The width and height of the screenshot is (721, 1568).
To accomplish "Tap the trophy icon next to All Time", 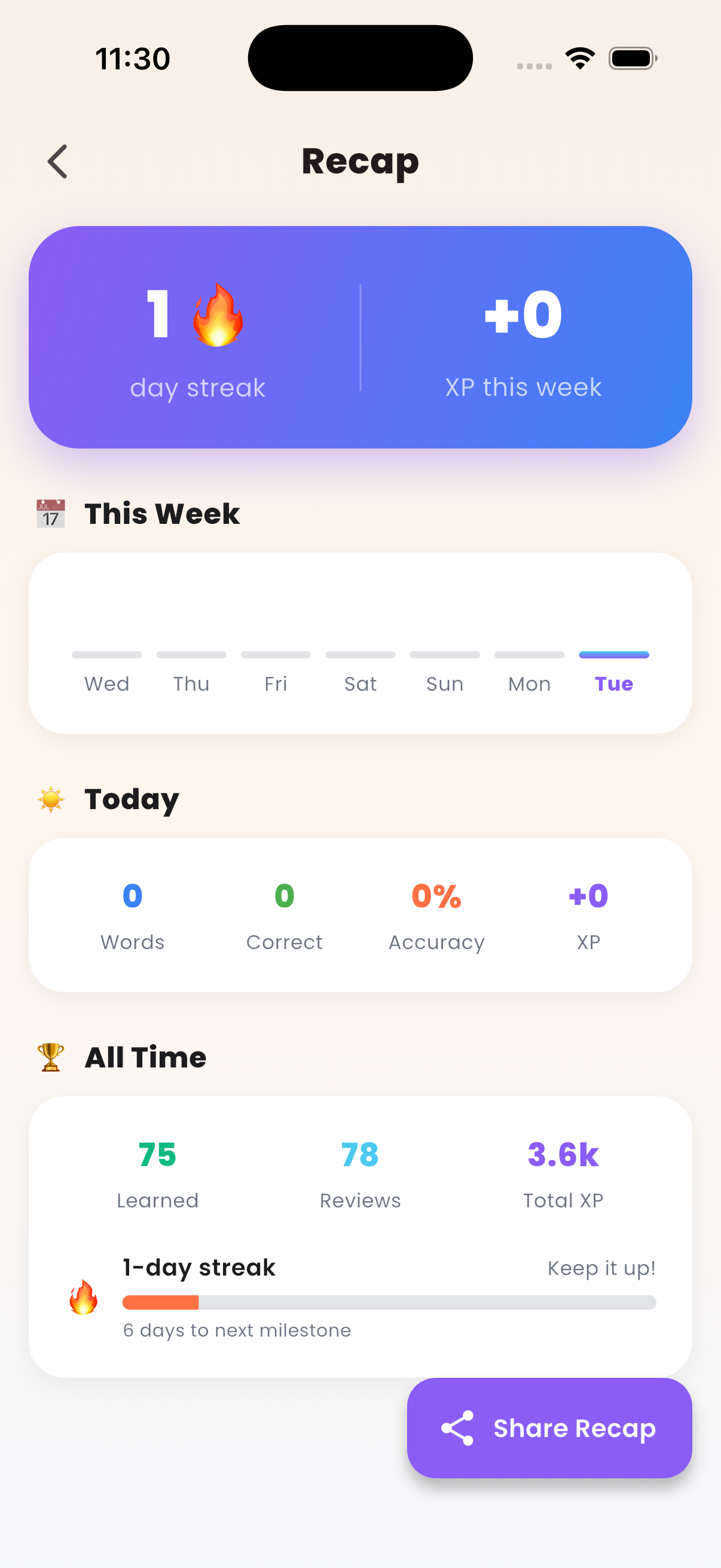I will [50, 1057].
